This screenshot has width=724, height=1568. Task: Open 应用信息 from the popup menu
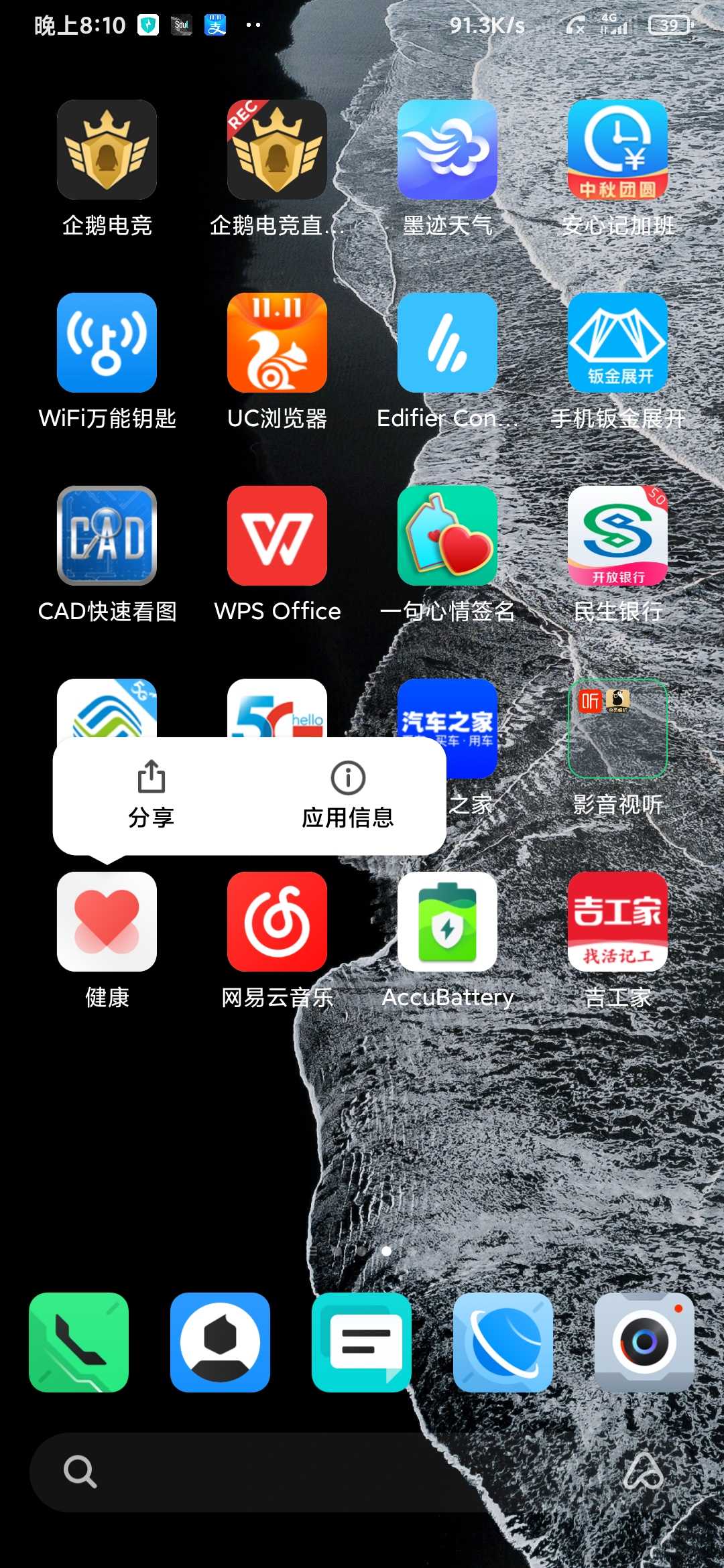[x=348, y=795]
